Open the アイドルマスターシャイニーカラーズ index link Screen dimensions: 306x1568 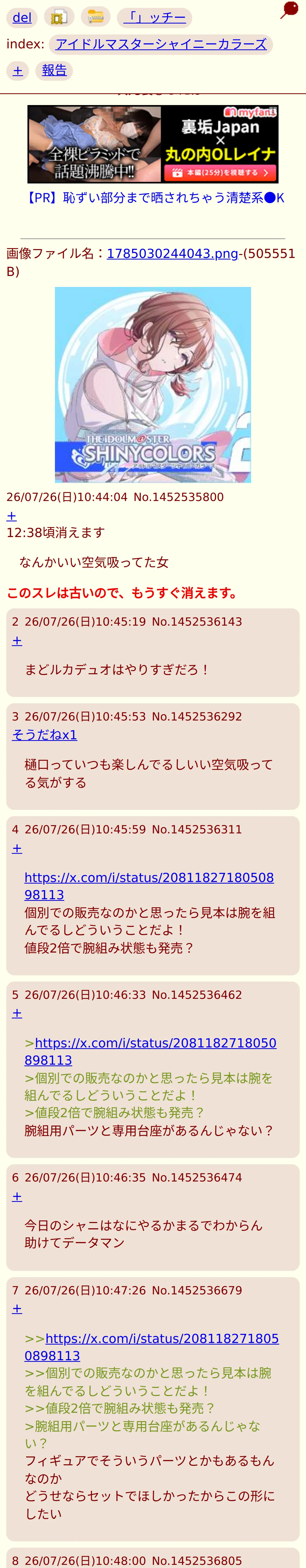(x=161, y=44)
